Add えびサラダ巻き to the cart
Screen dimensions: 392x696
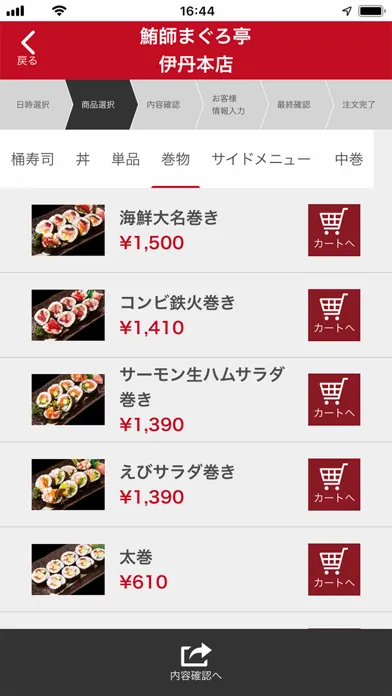pos(334,484)
